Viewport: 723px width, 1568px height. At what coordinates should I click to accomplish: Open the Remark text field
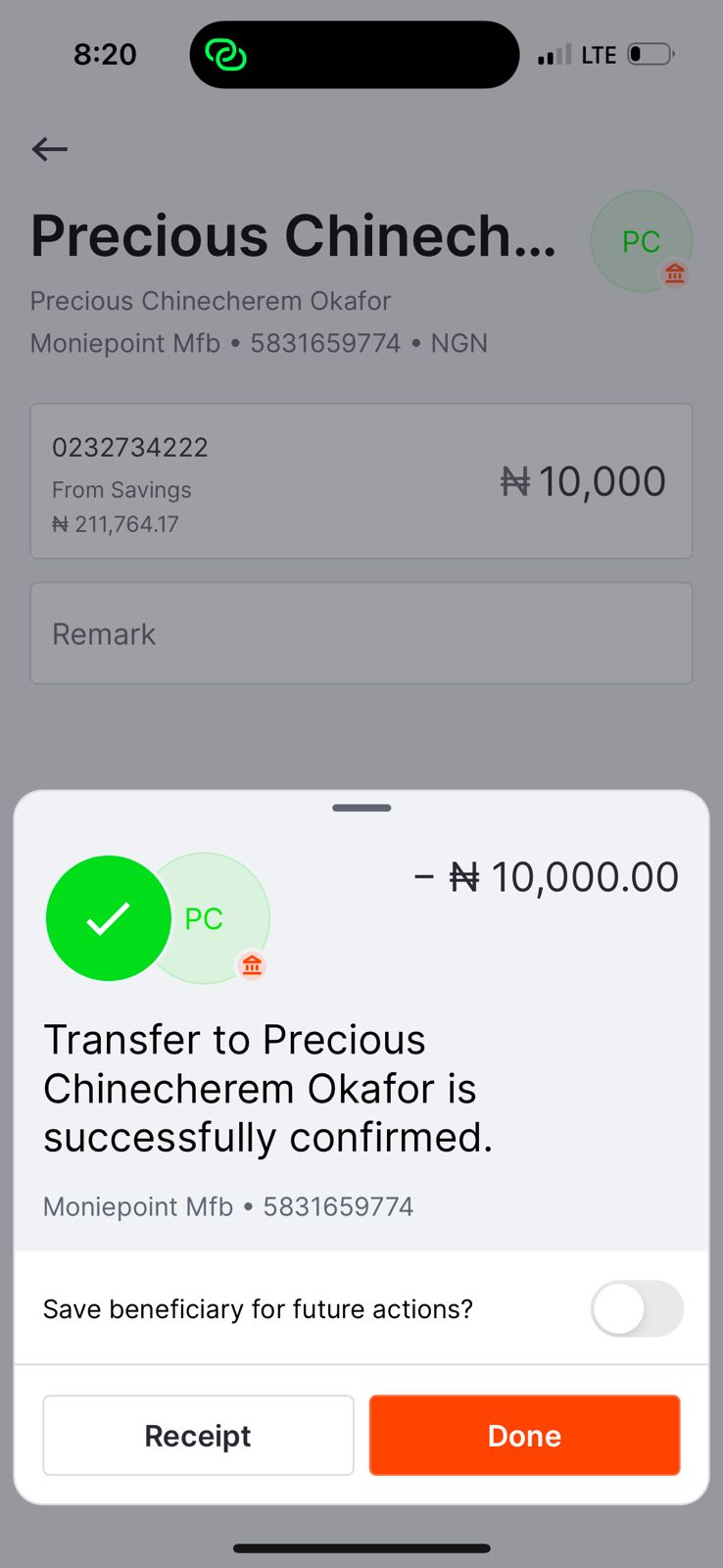click(361, 633)
